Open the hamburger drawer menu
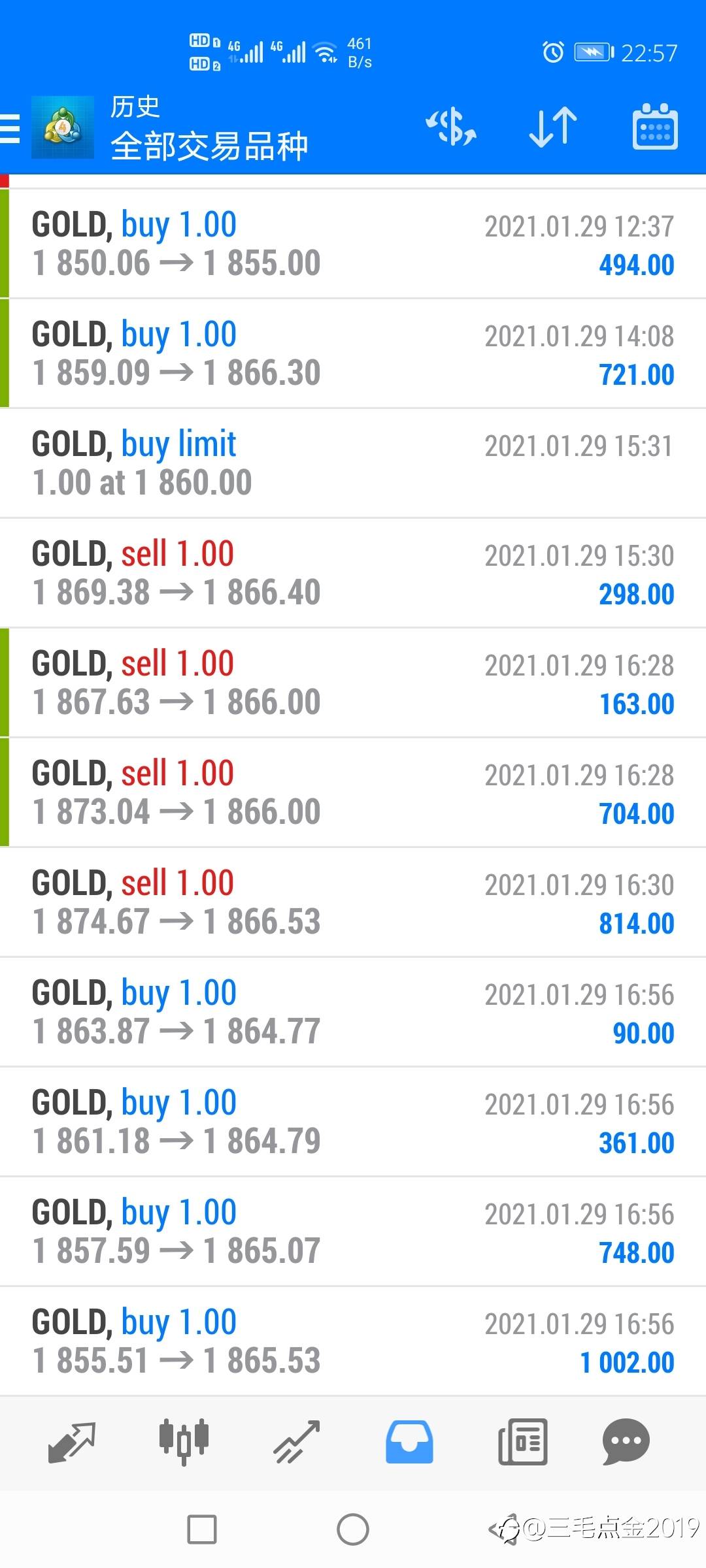Screen dimensions: 706x1568 click(x=9, y=128)
